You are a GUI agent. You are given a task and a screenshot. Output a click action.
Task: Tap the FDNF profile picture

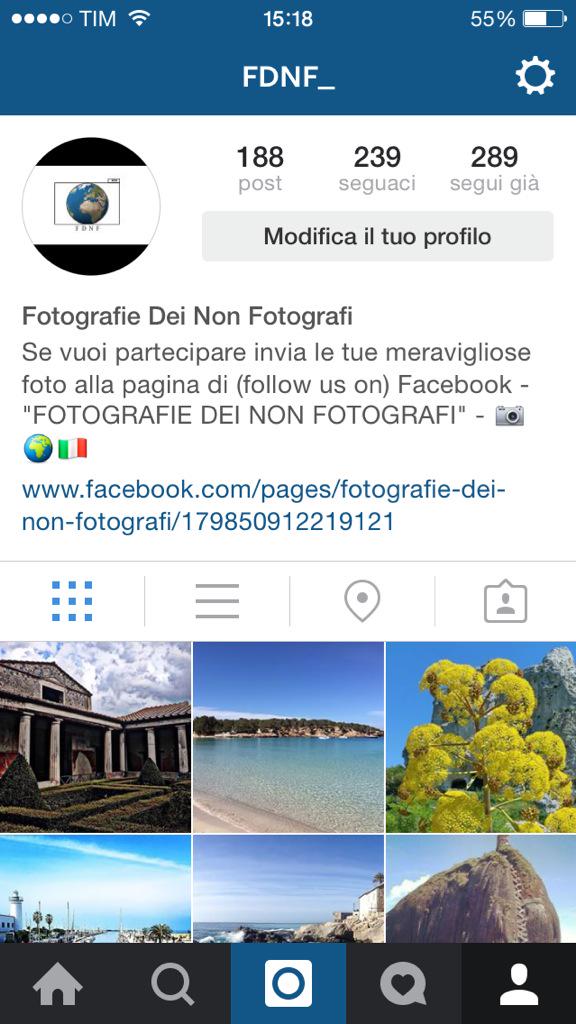click(91, 206)
